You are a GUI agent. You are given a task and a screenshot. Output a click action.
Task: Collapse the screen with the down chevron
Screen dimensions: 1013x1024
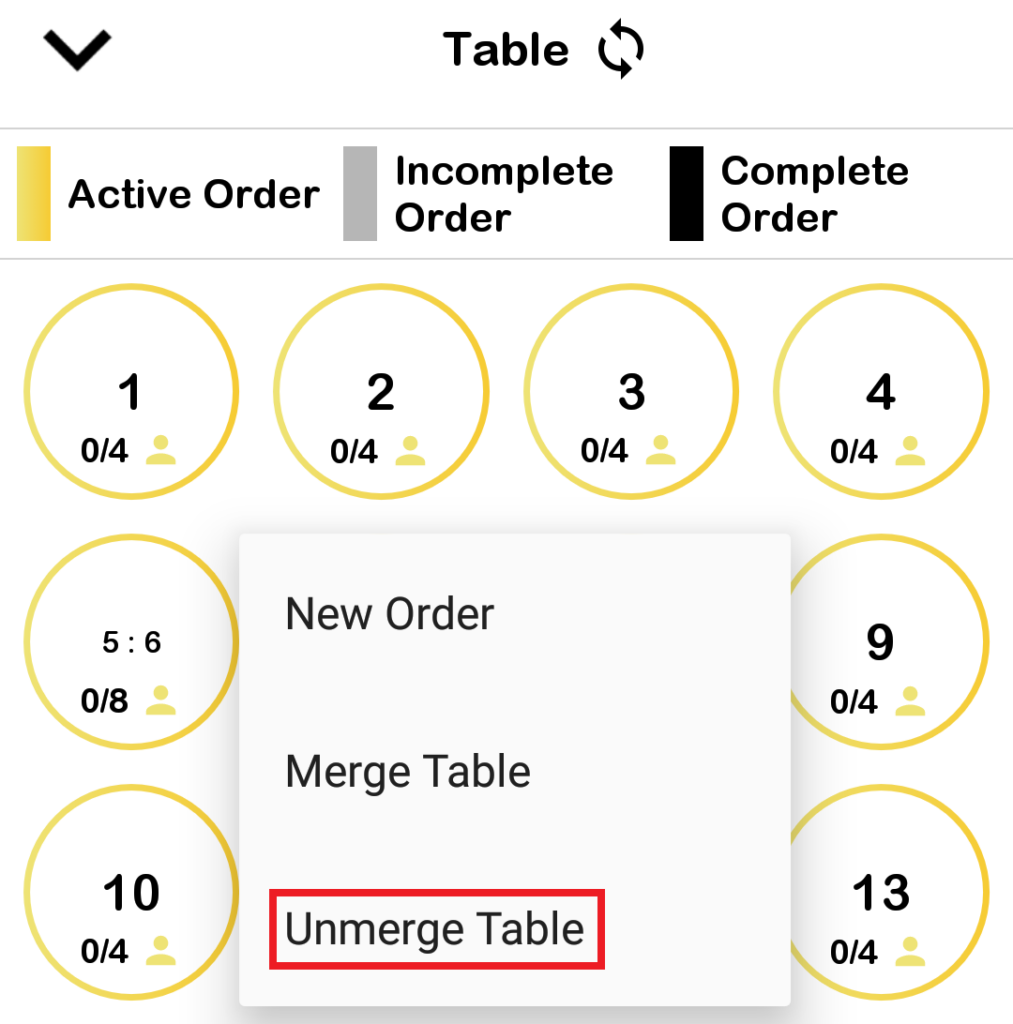click(x=77, y=50)
